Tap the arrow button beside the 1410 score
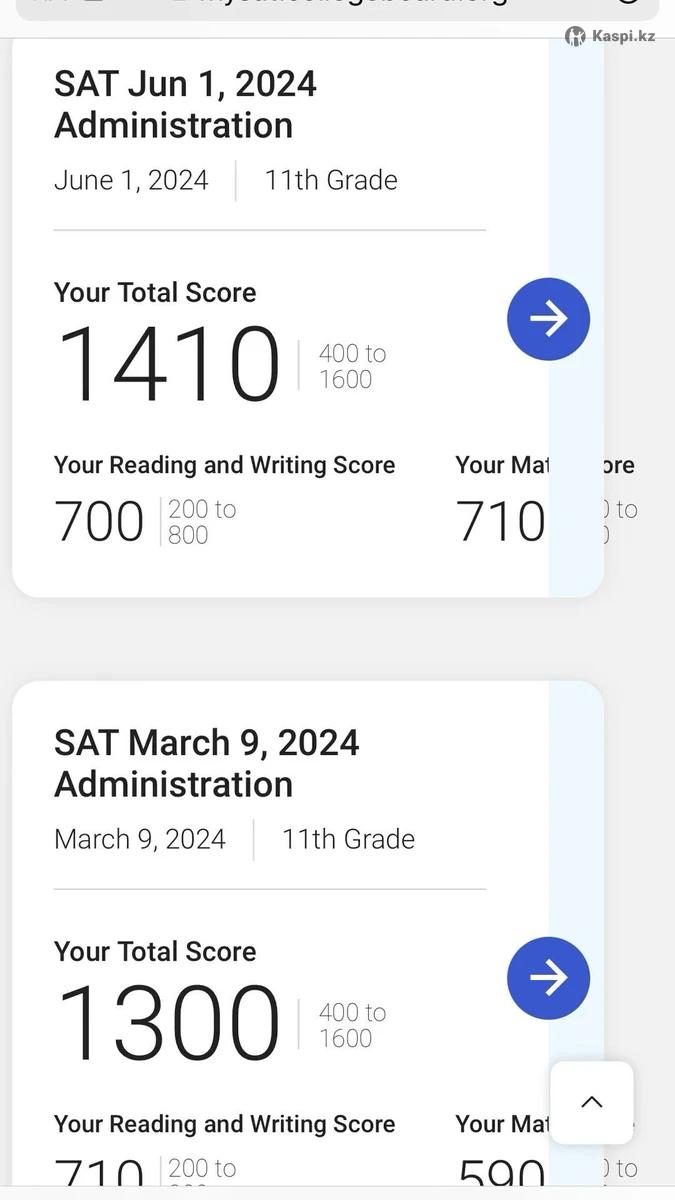The height and width of the screenshot is (1200, 675). [x=548, y=319]
